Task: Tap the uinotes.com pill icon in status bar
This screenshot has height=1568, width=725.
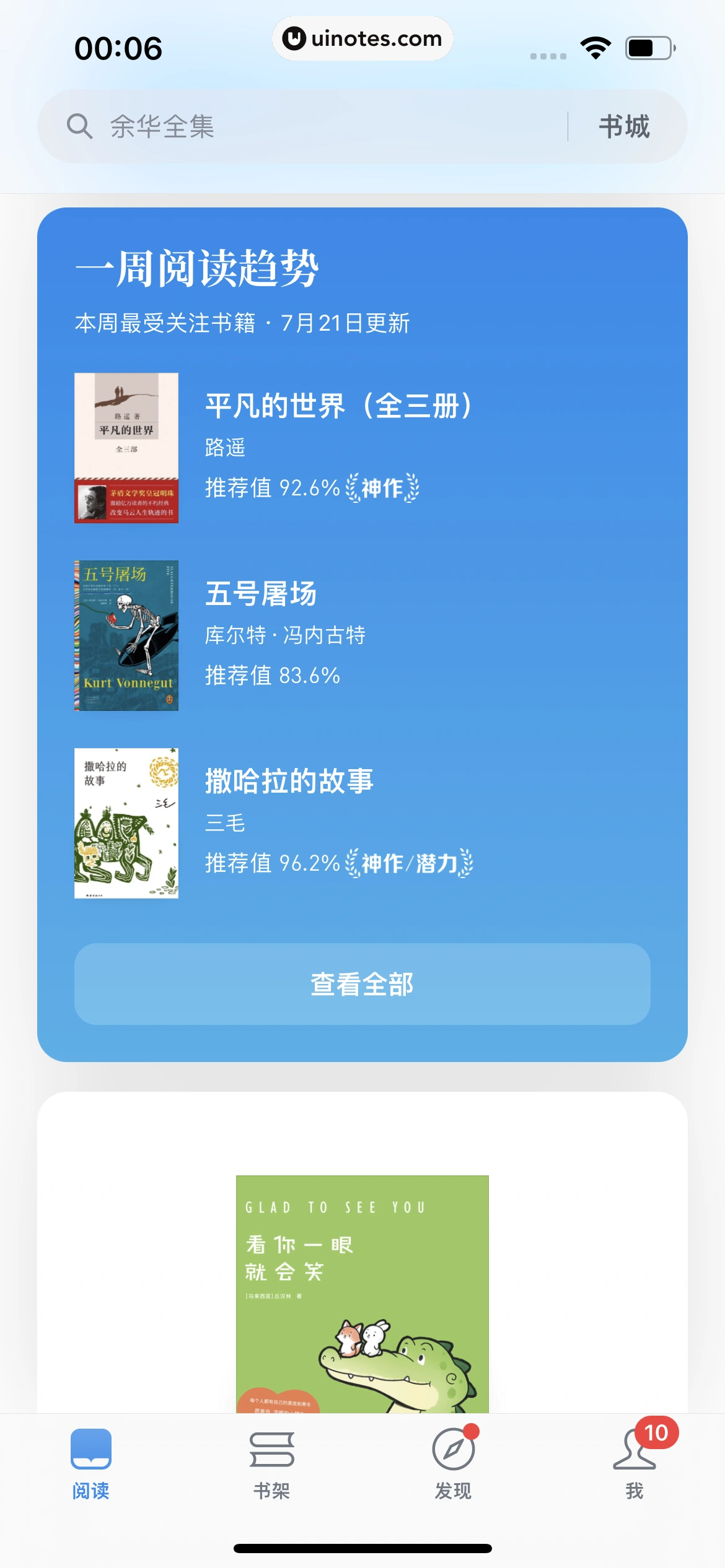Action: tap(362, 38)
